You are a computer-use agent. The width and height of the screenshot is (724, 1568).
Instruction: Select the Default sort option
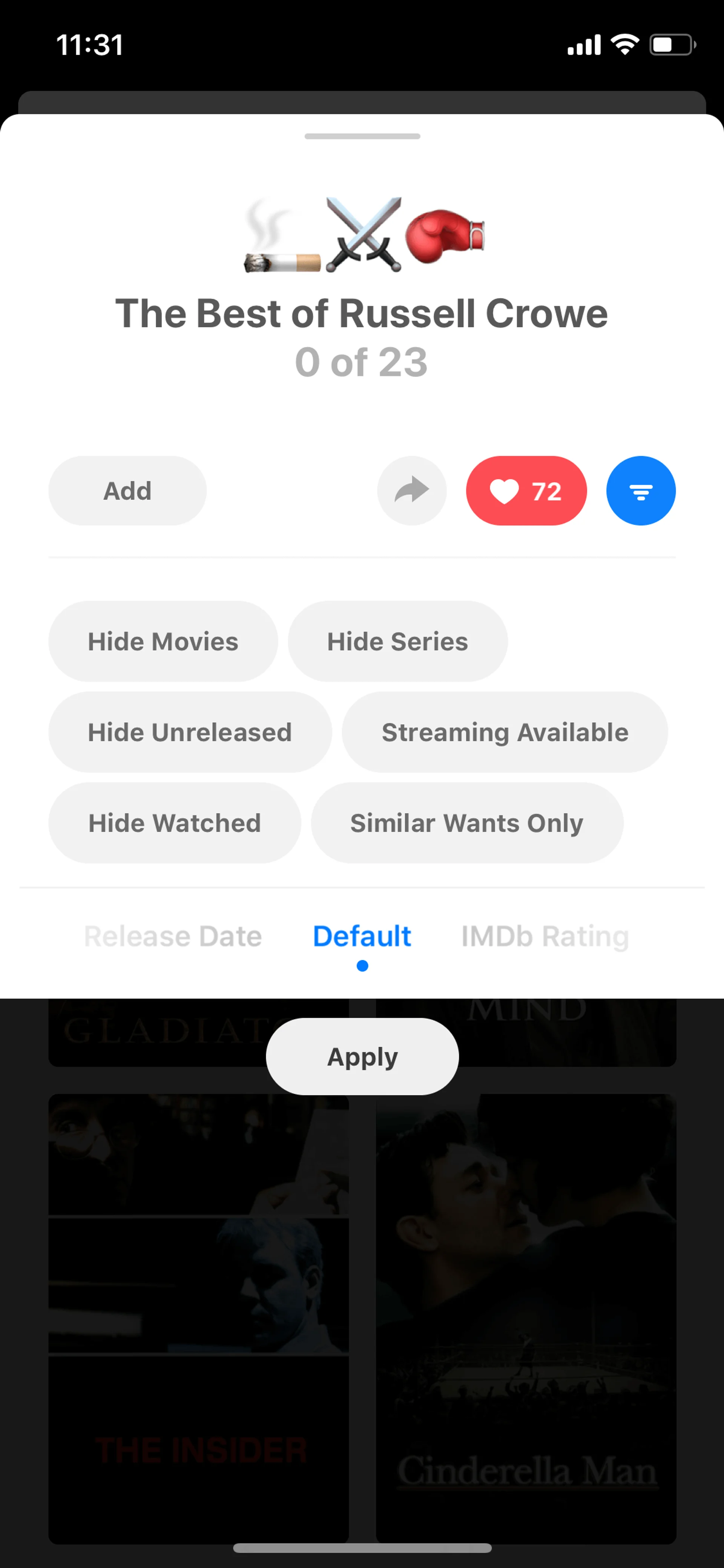pyautogui.click(x=362, y=936)
